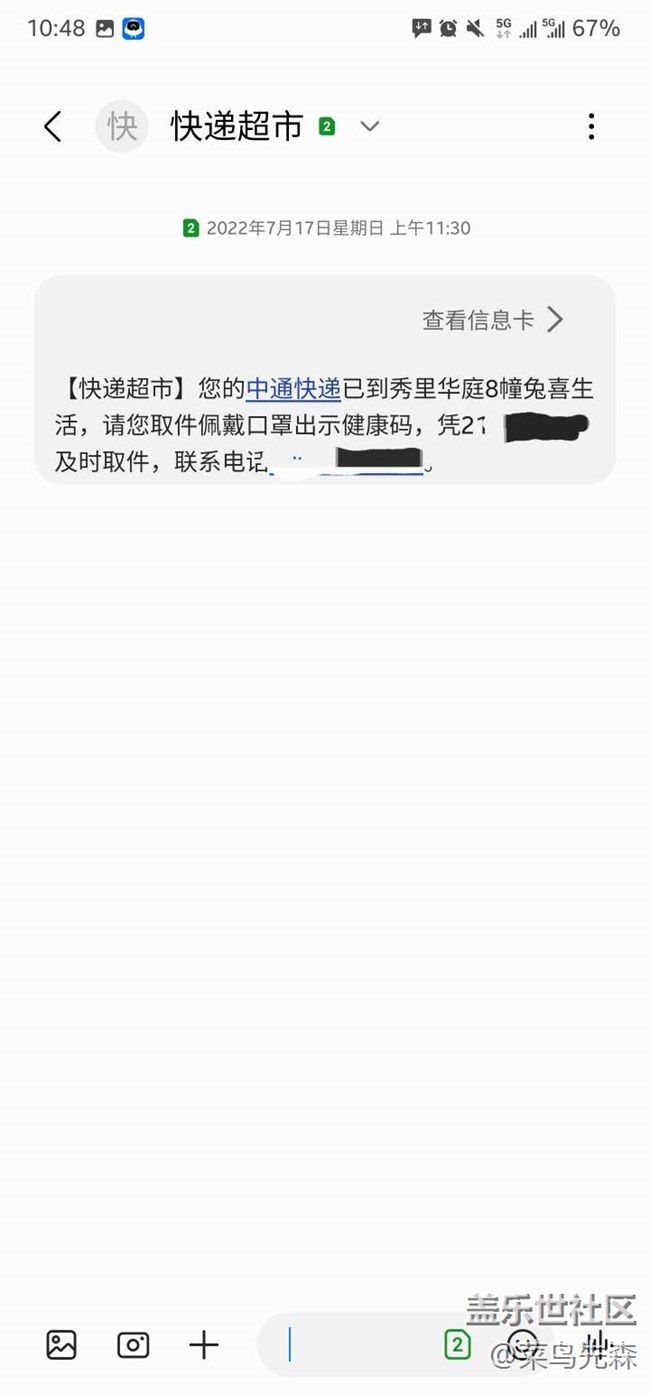
Task: Attach an image from the gallery
Action: pyautogui.click(x=61, y=1345)
